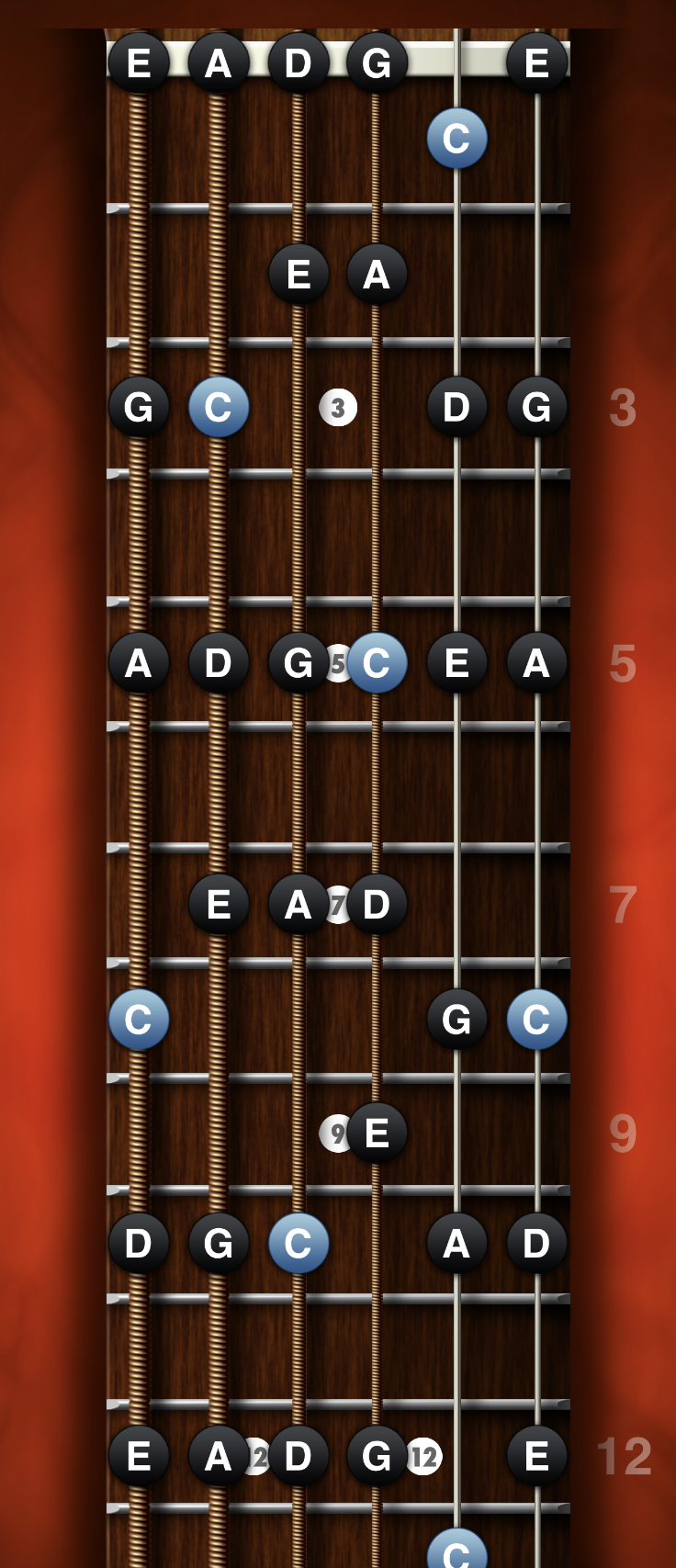Tap the blue C note at the first fret

pos(456,139)
